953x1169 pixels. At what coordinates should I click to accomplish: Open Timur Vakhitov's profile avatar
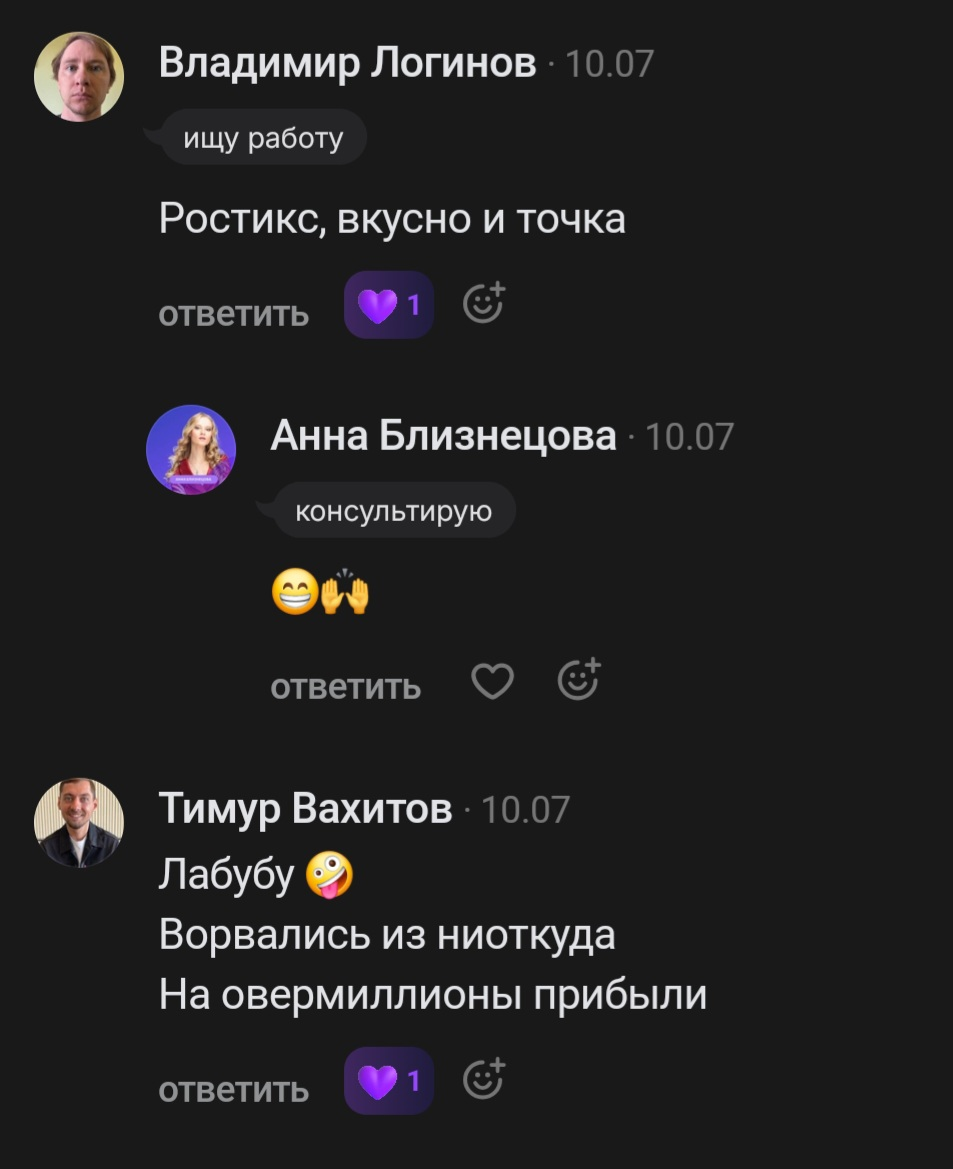(78, 821)
